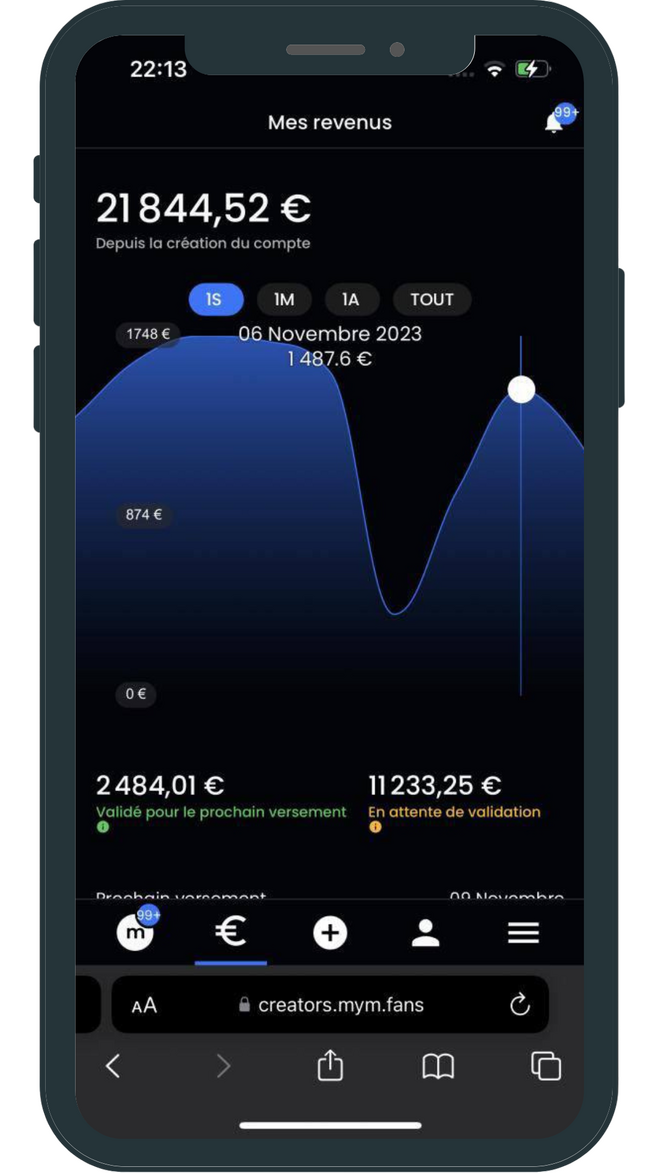Tap info icon under Validé pour le prochain versement
659x1173 pixels.
click(x=103, y=828)
